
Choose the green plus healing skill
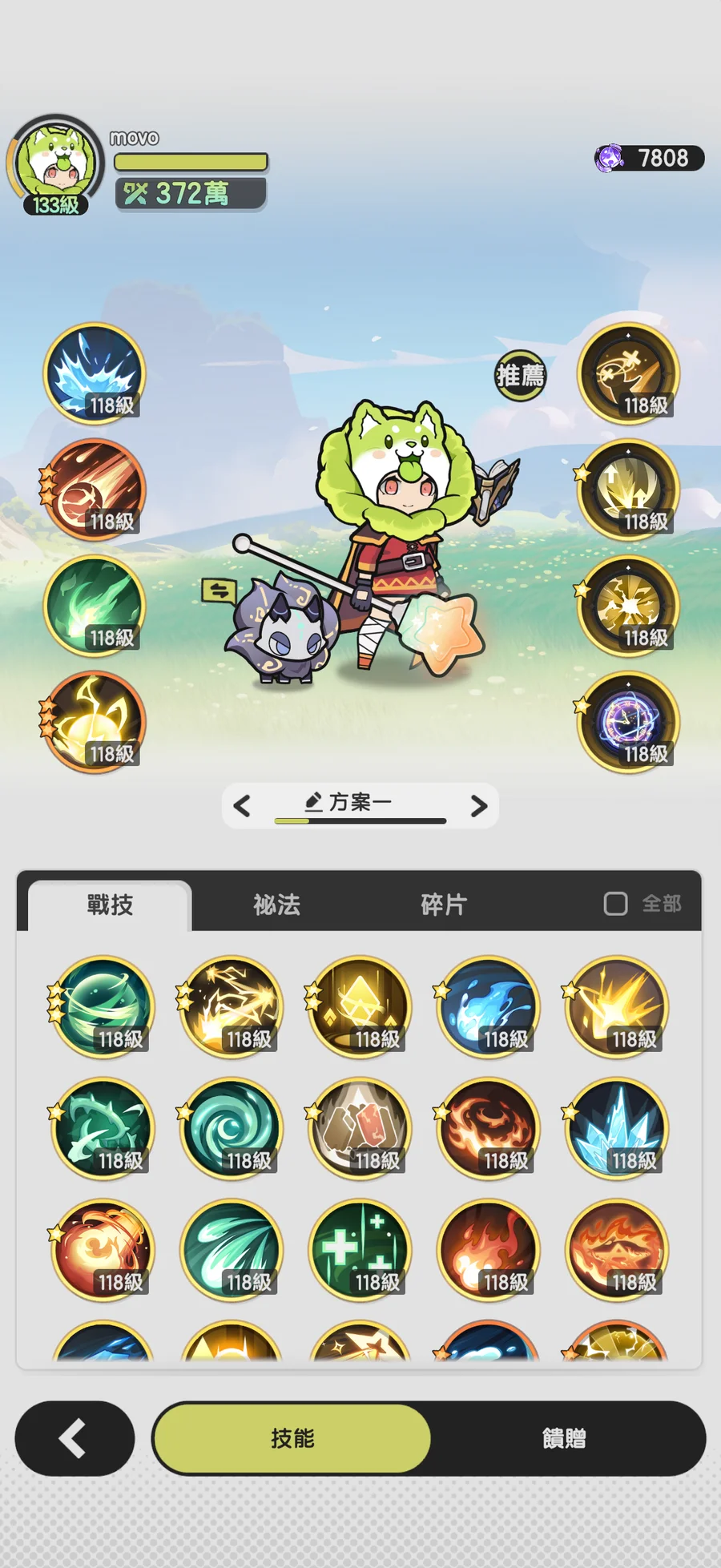[360, 1248]
